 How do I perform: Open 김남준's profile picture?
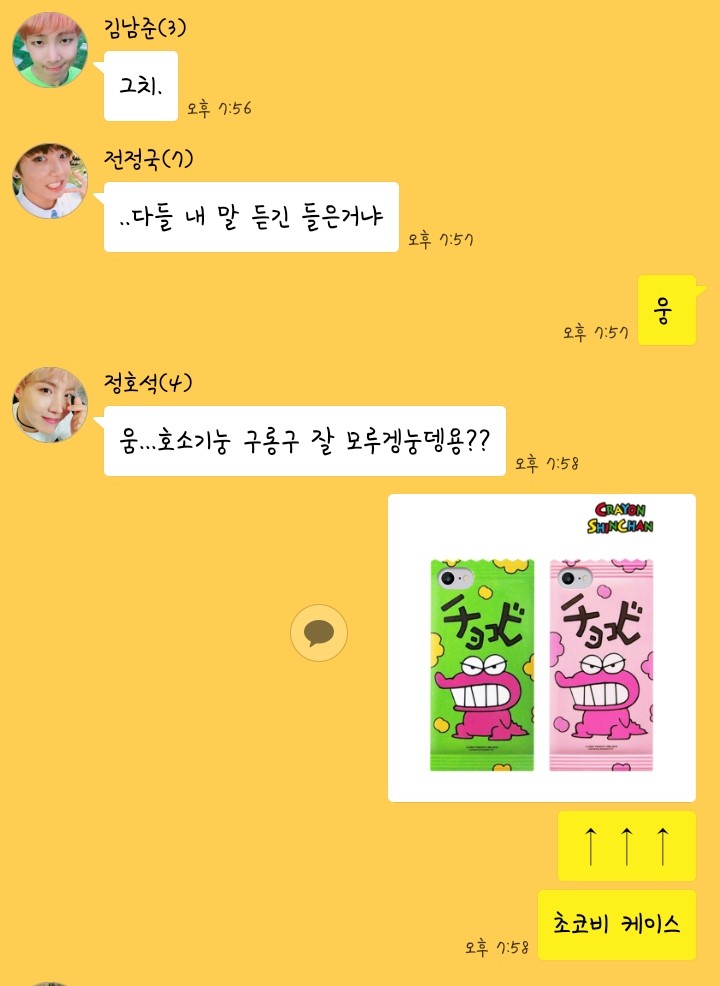(49, 50)
